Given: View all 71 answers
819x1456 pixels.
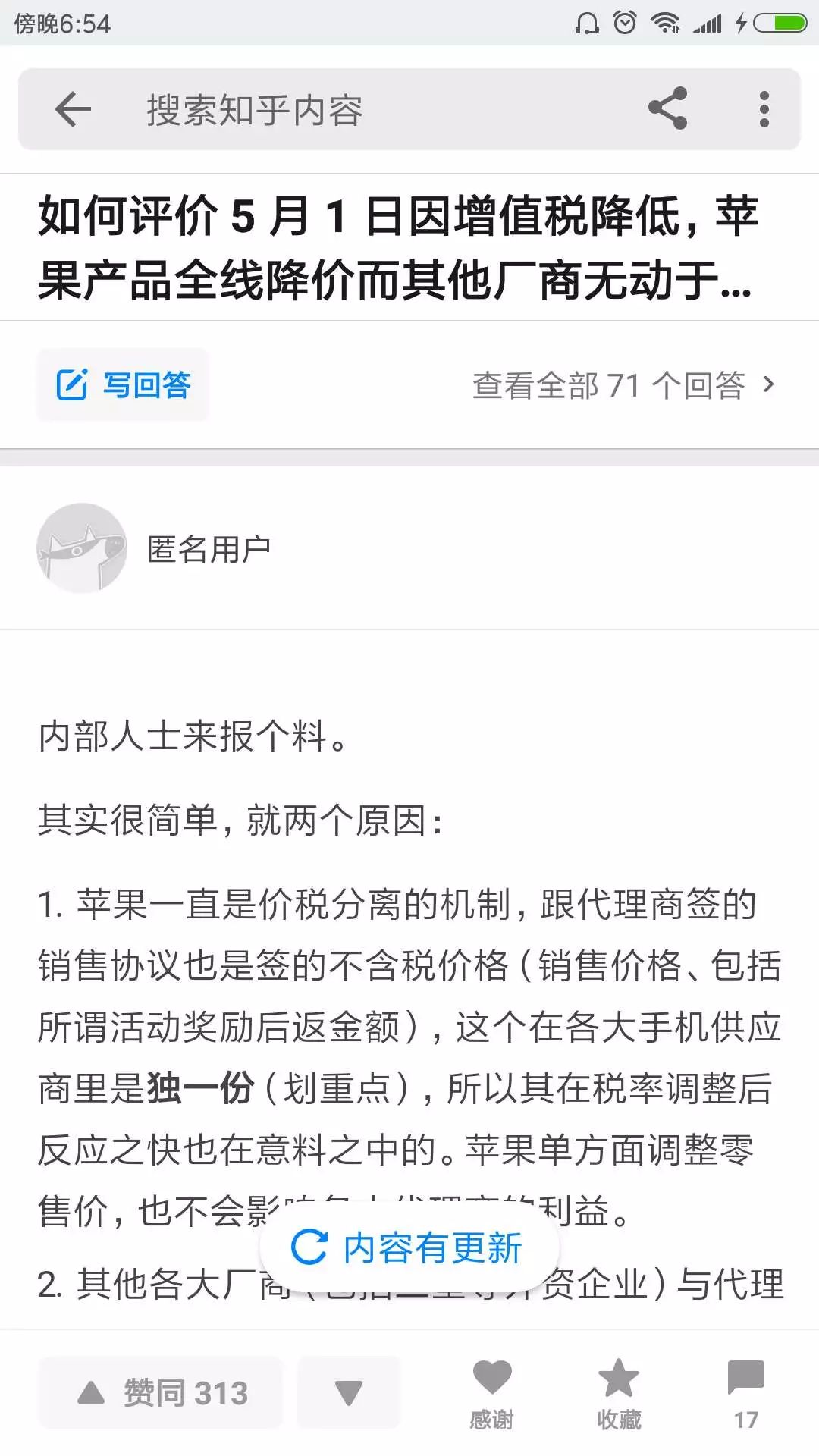Looking at the screenshot, I should [x=623, y=385].
